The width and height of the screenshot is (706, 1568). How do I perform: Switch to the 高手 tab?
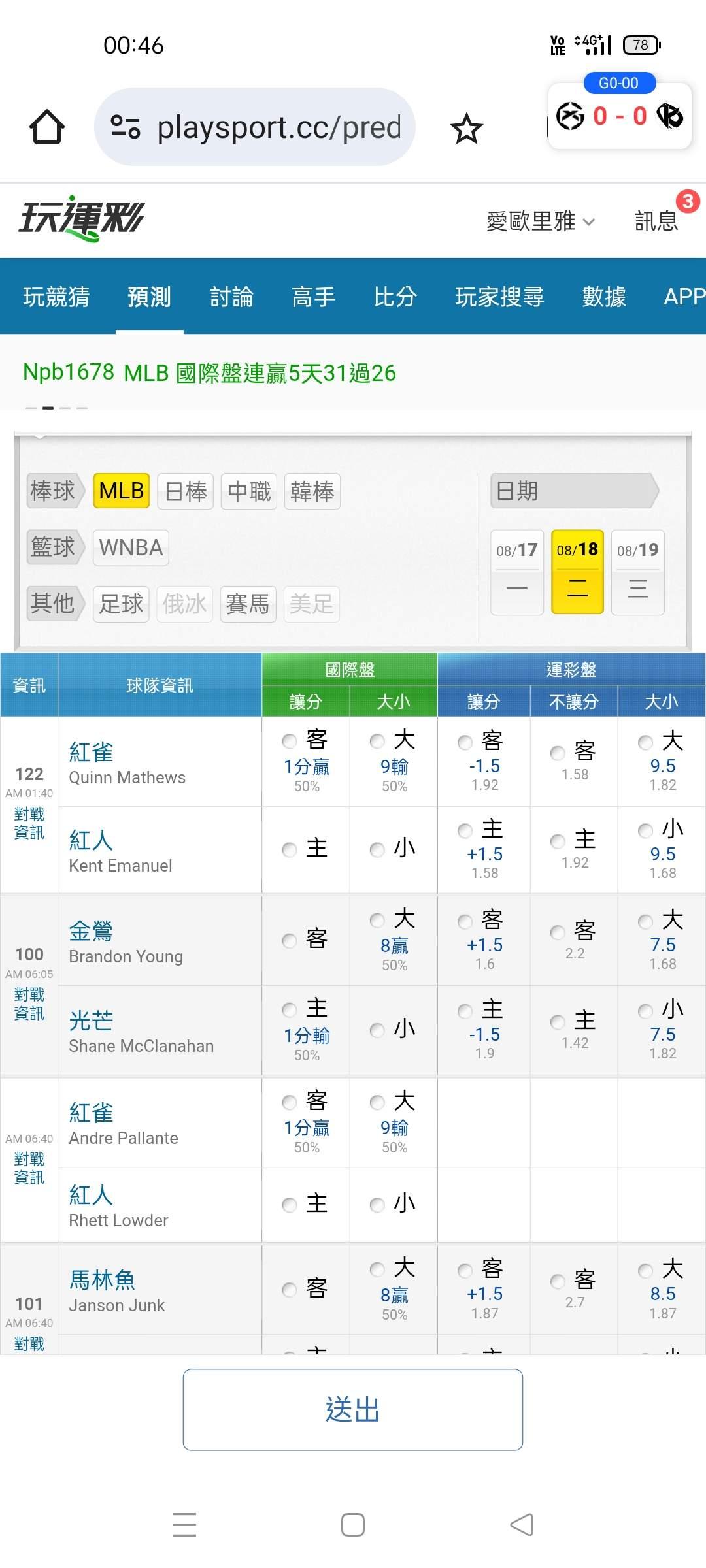[x=313, y=297]
